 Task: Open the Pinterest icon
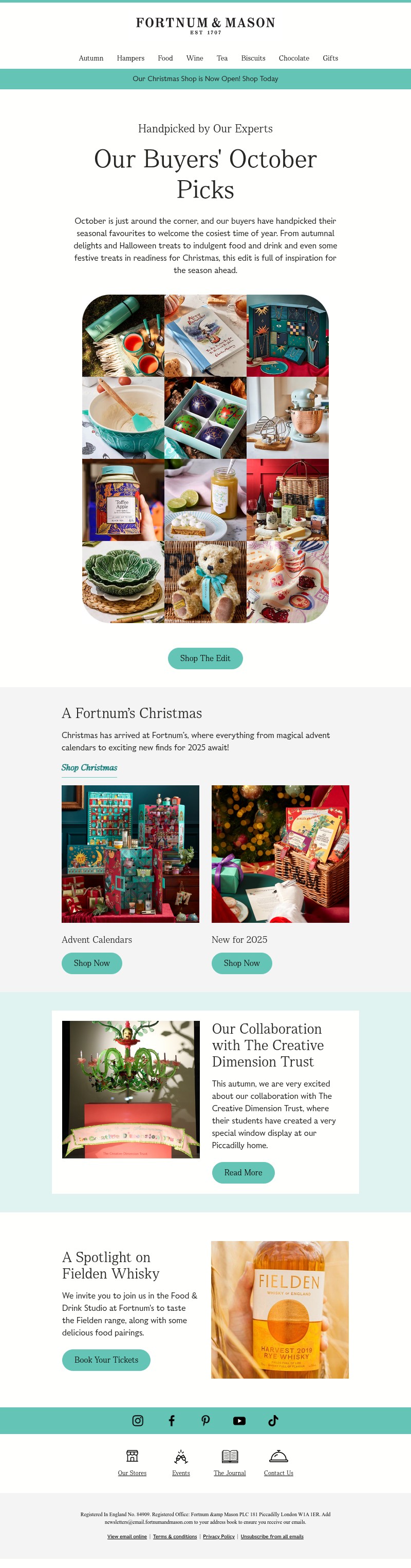[206, 1420]
